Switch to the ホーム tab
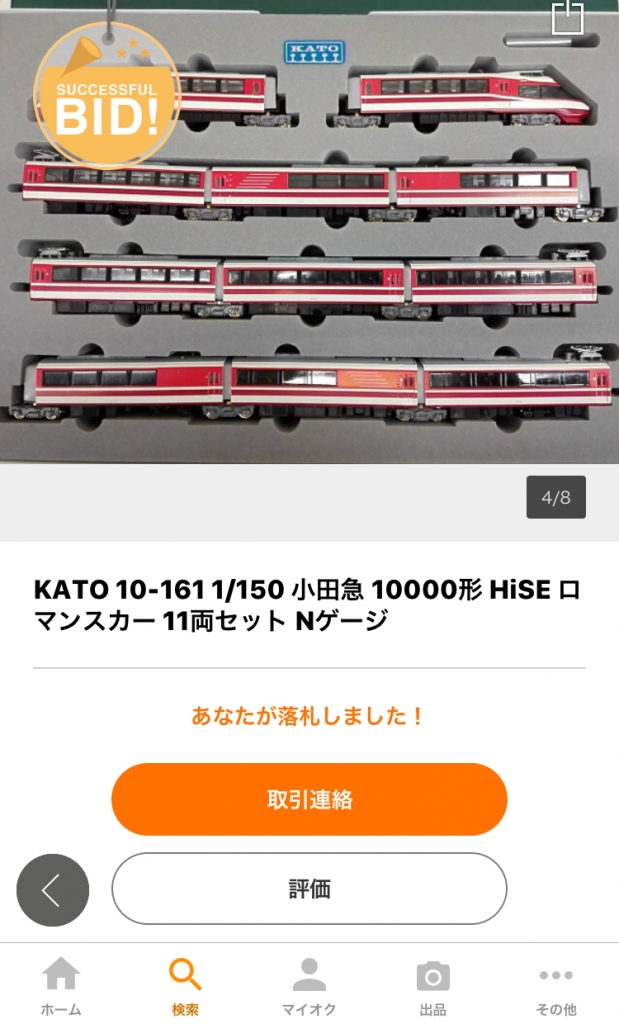The image size is (619, 1024). (x=61, y=986)
